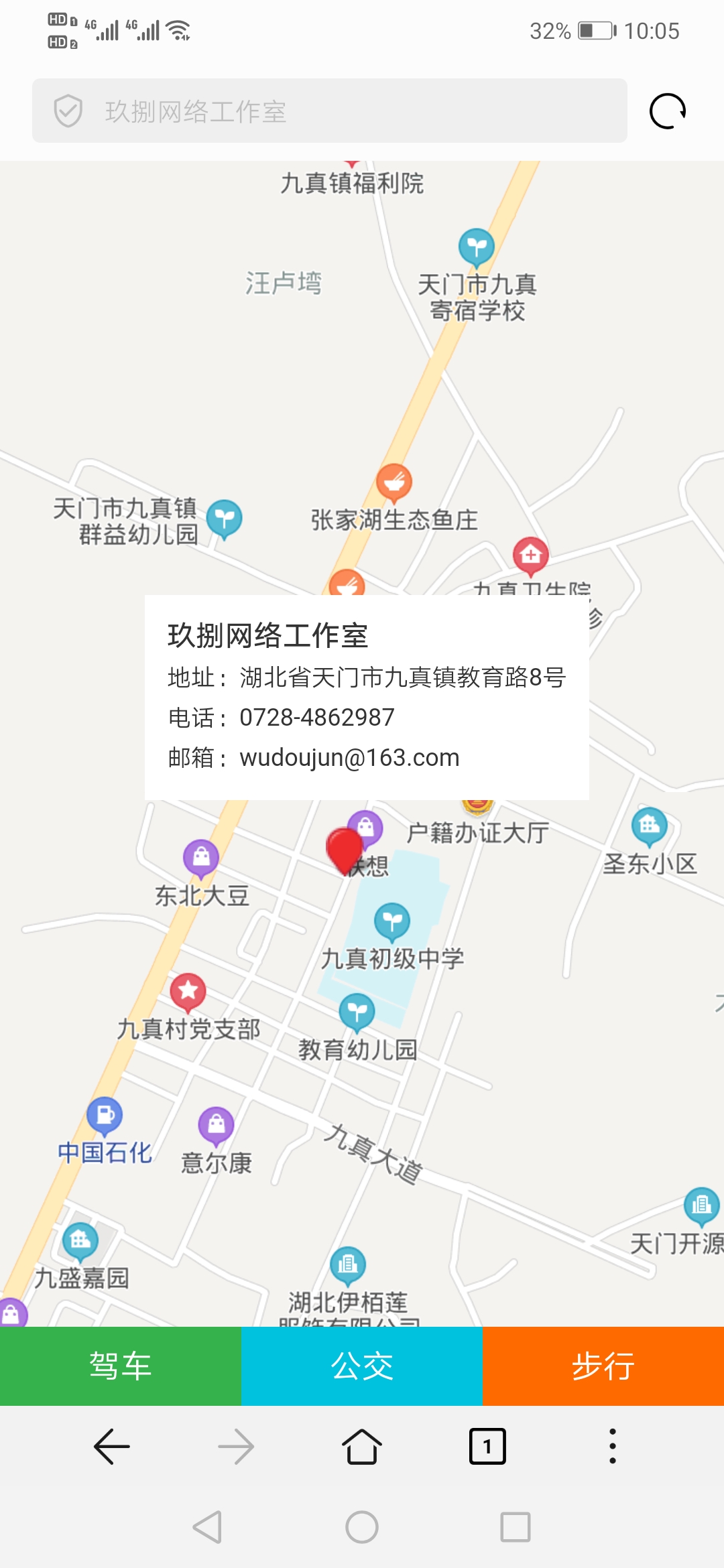The image size is (724, 1568).
Task: Tap the 圣东小区 map marker
Action: pyautogui.click(x=649, y=826)
